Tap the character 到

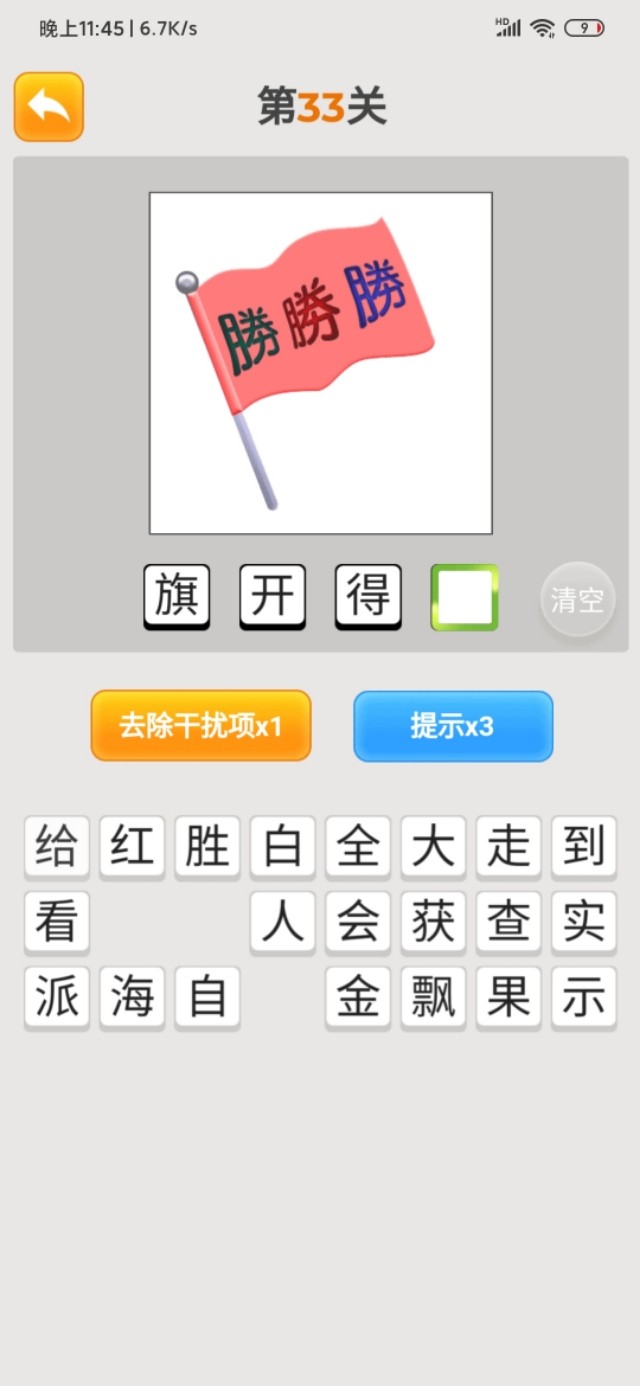tap(583, 847)
